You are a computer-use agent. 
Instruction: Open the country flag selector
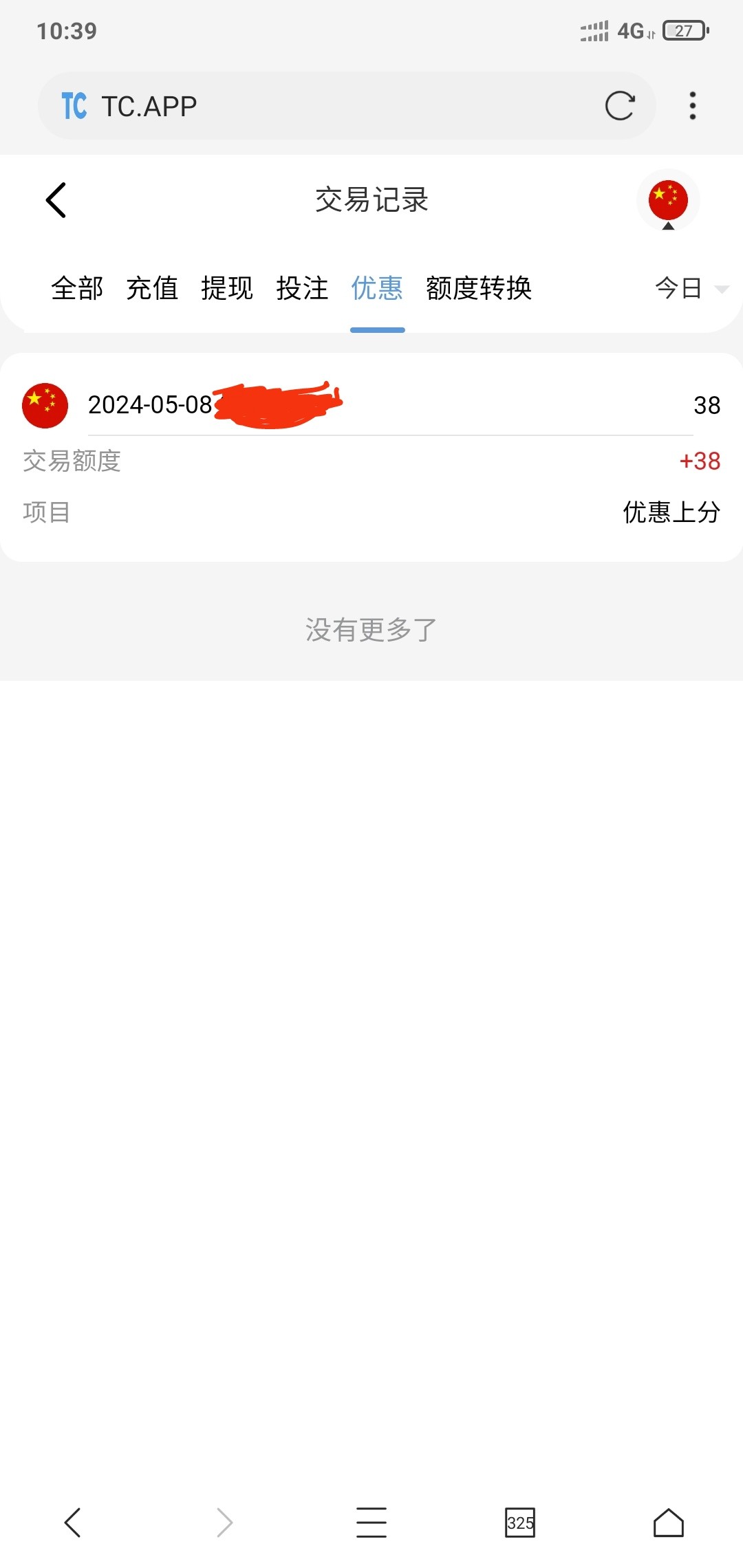pos(667,201)
